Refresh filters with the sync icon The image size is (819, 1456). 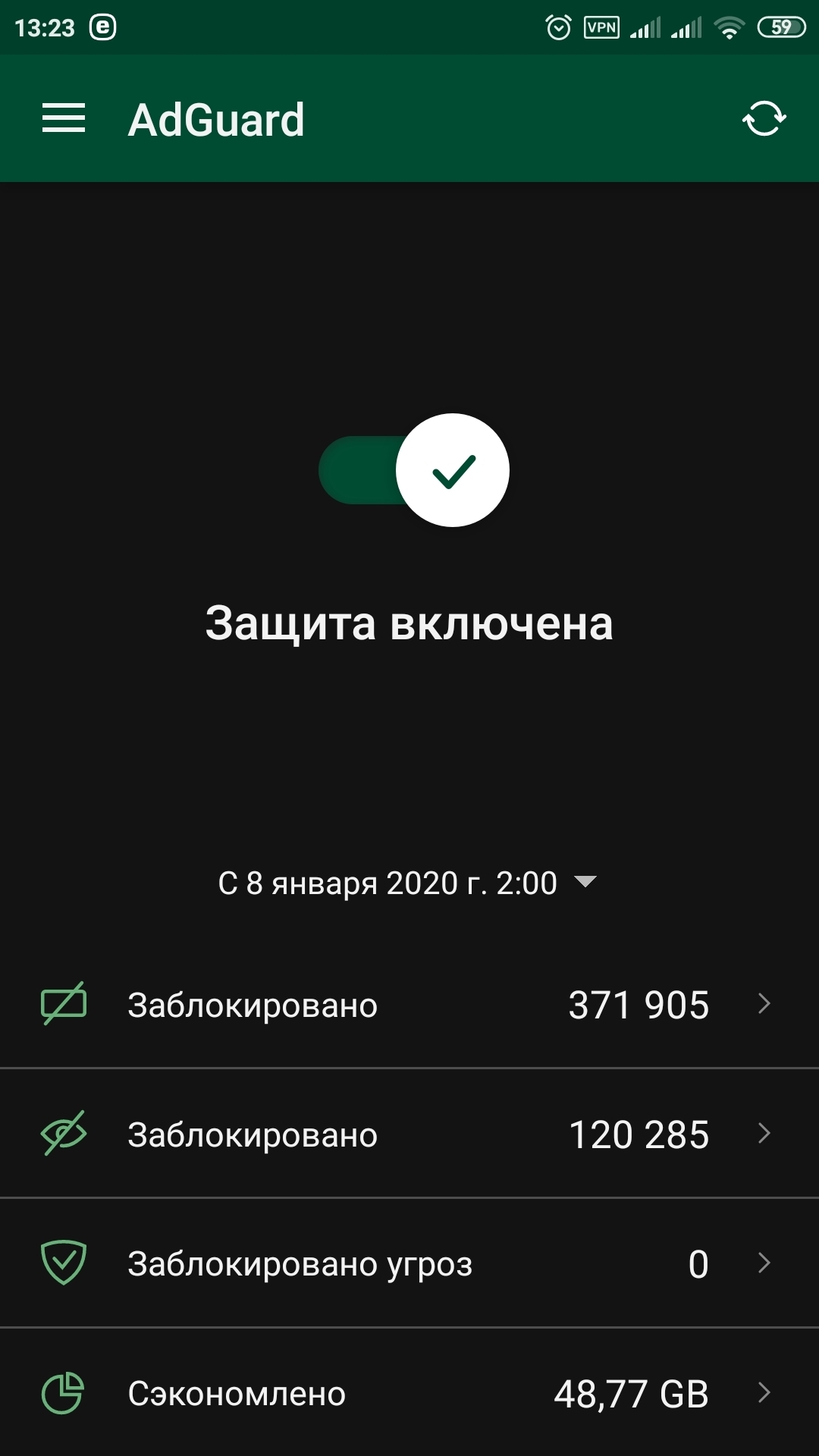point(764,119)
